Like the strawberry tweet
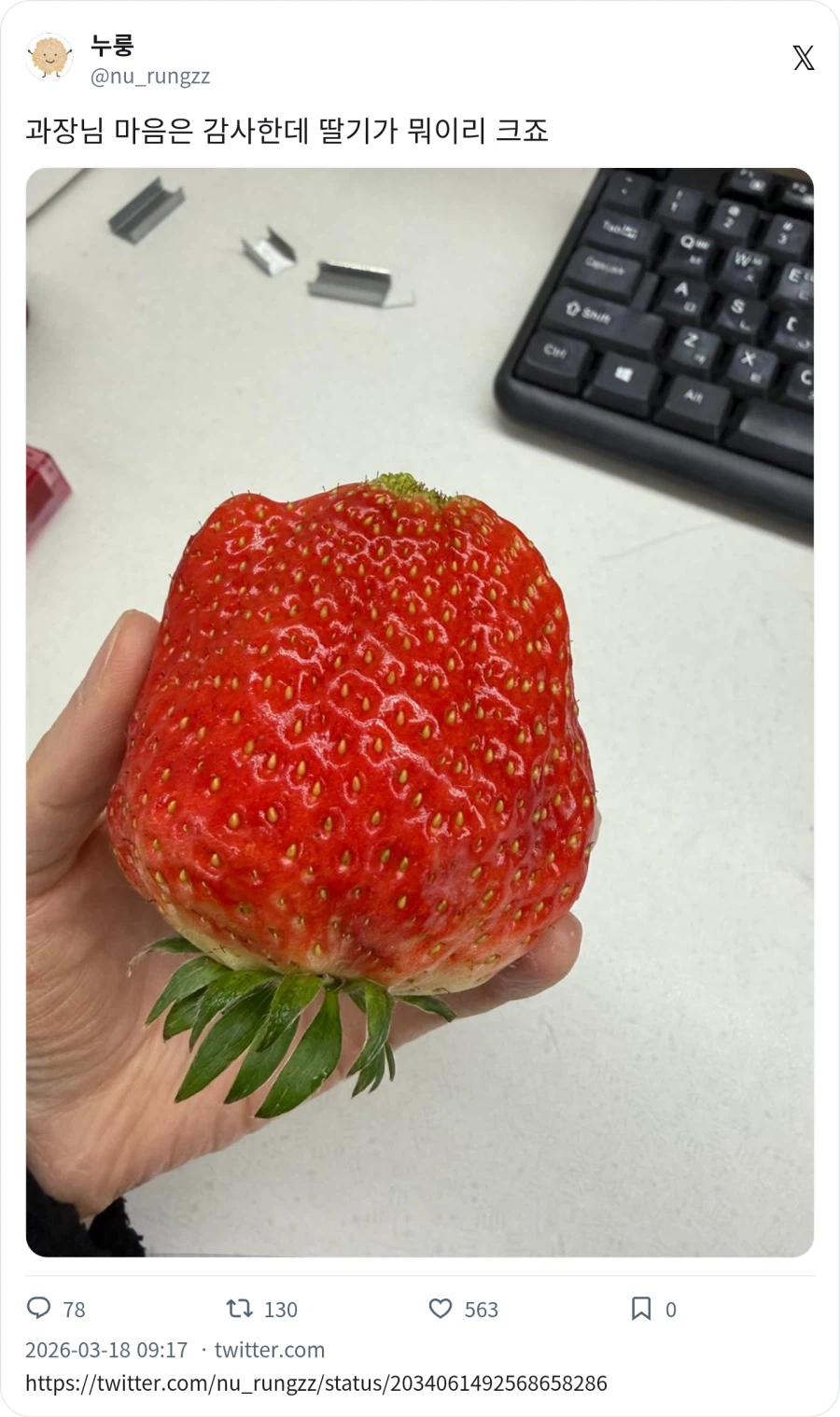Viewport: 840px width, 1417px height. pos(441,1309)
